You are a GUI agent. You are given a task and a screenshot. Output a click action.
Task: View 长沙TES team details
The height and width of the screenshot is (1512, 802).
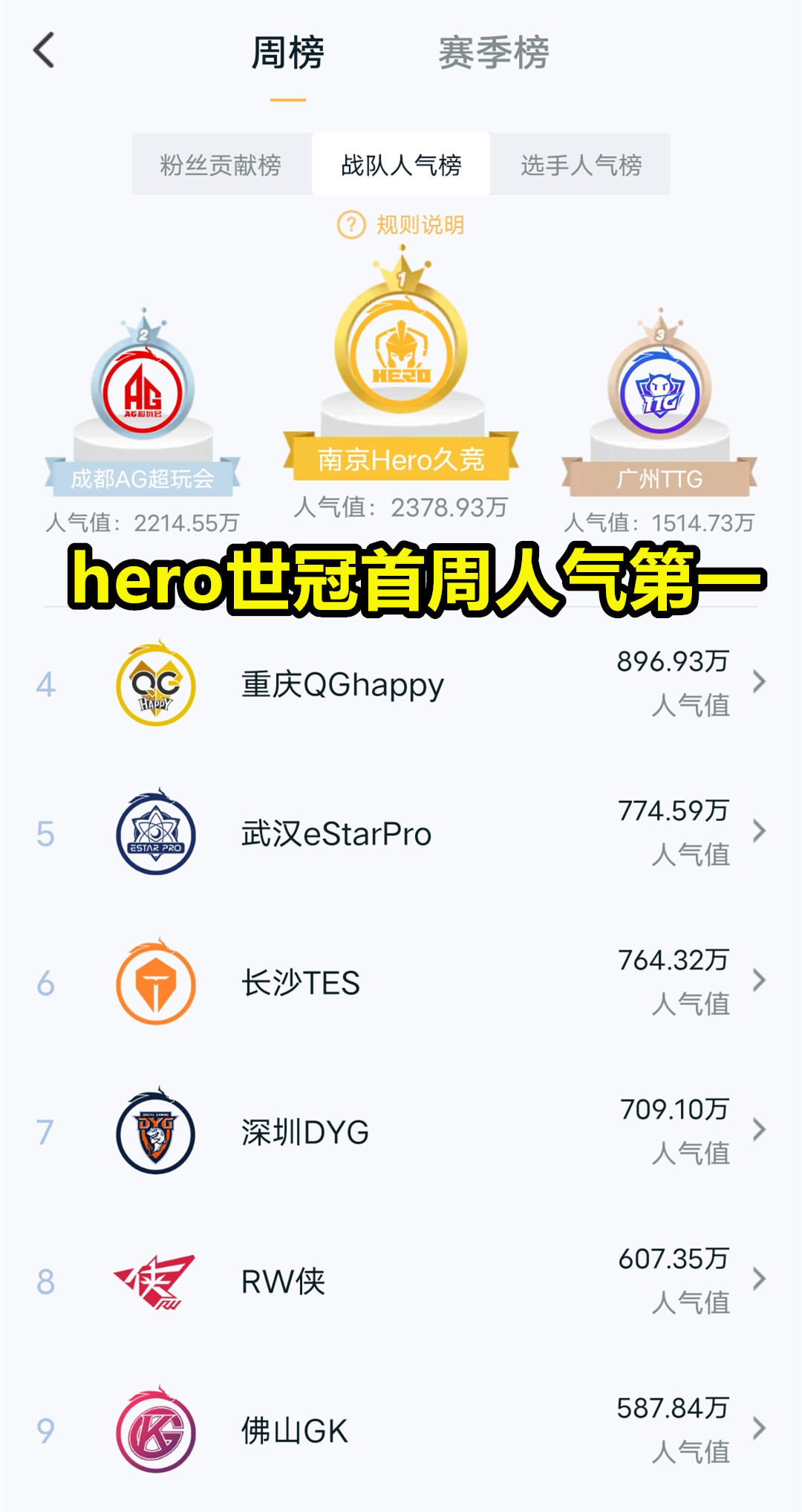point(401,983)
